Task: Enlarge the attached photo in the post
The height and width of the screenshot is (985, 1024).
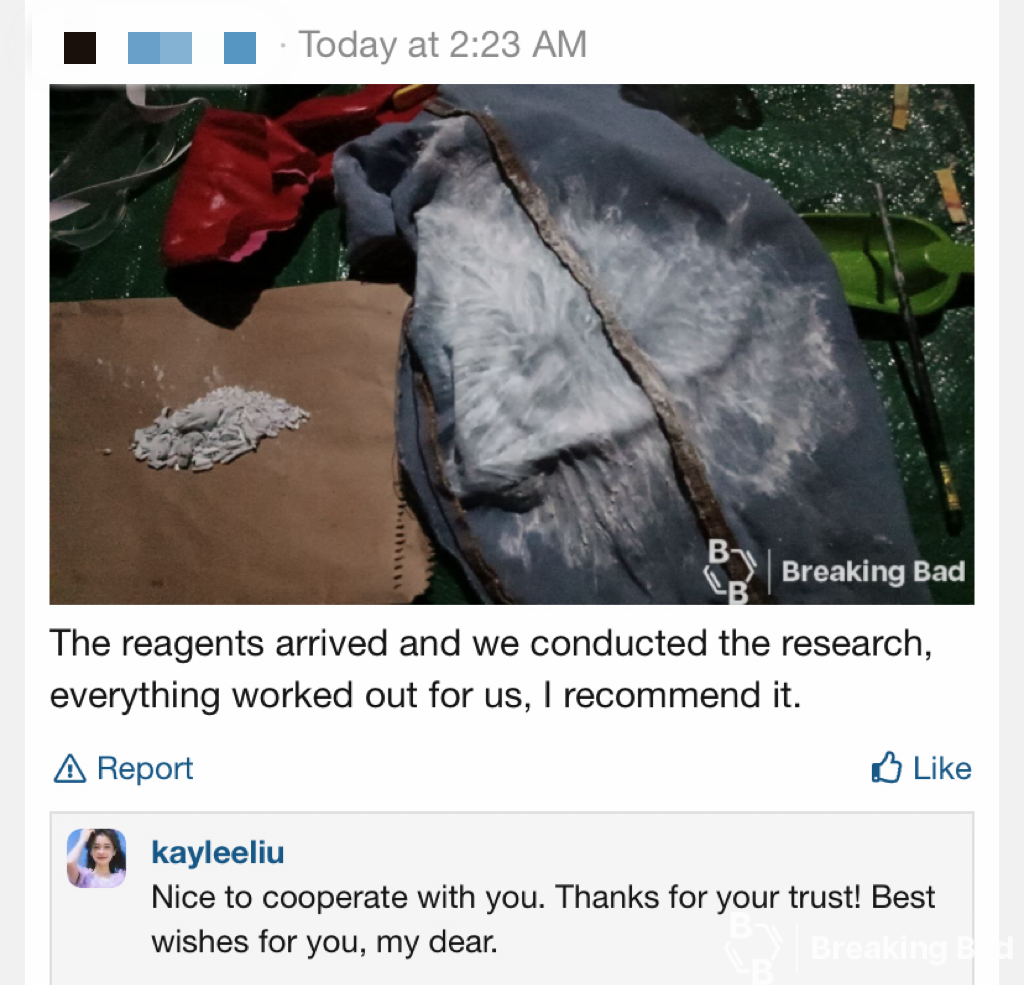Action: click(x=511, y=344)
